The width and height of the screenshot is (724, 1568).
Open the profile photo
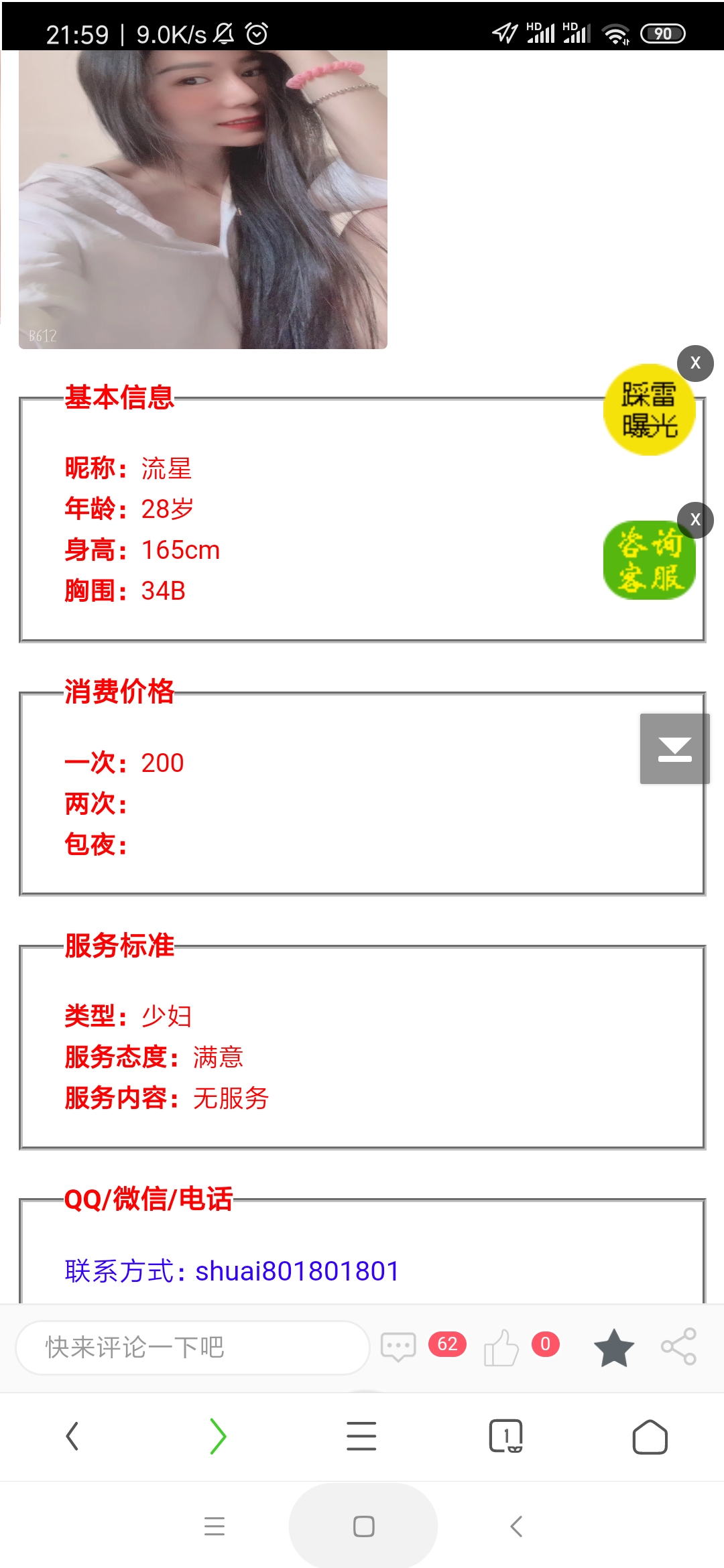pos(203,200)
